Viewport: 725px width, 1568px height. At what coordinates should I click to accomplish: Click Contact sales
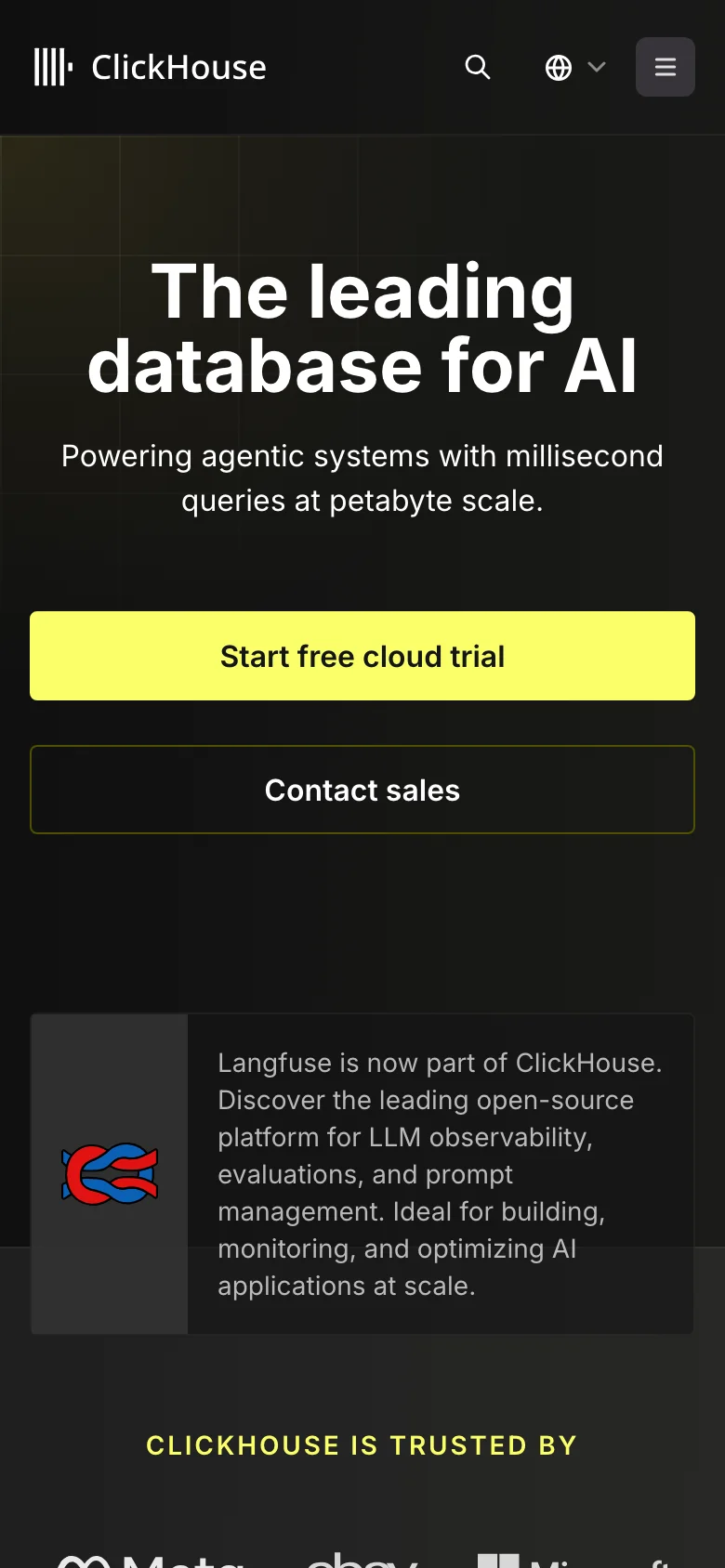pos(362,790)
